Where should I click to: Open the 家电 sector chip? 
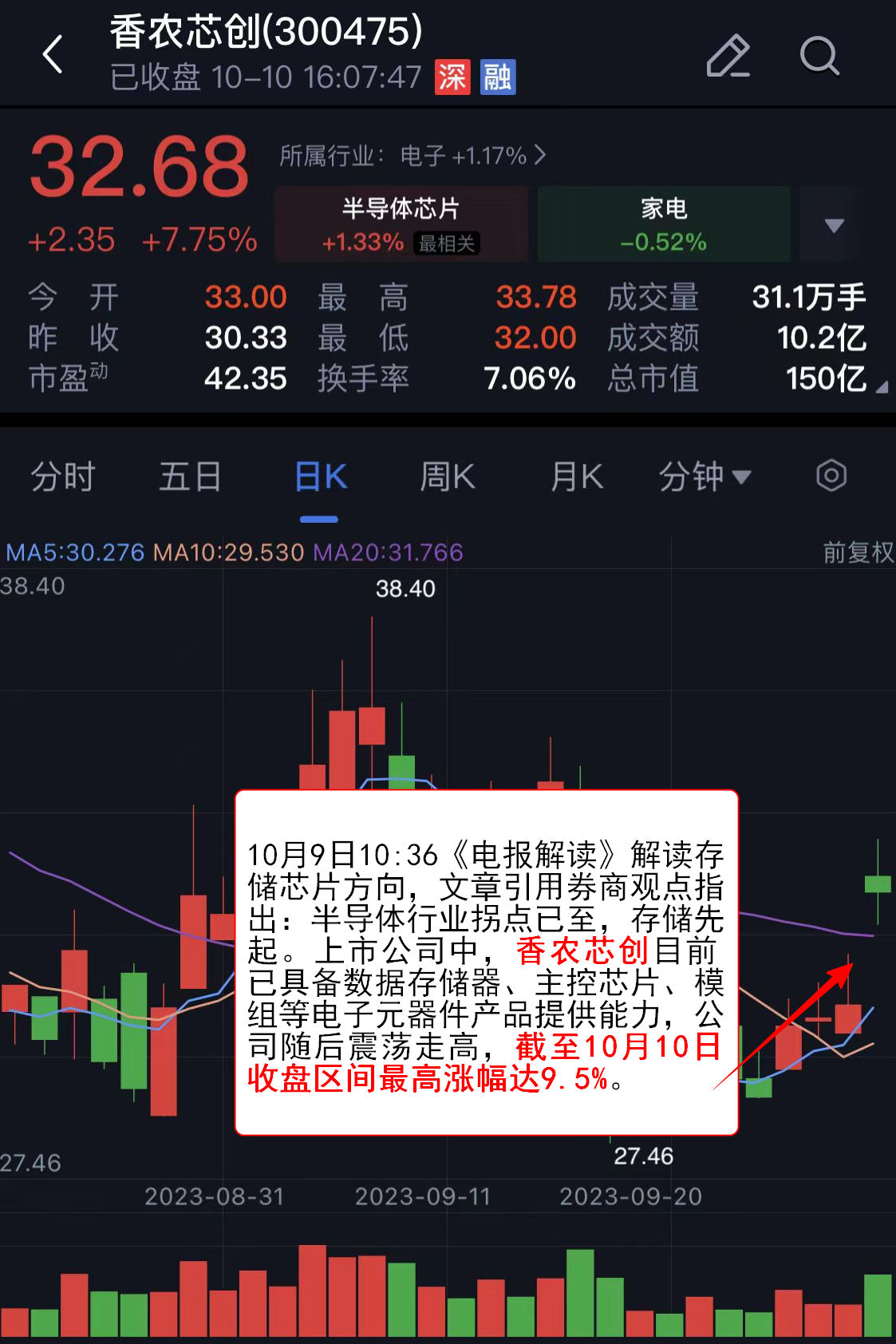pos(664,224)
